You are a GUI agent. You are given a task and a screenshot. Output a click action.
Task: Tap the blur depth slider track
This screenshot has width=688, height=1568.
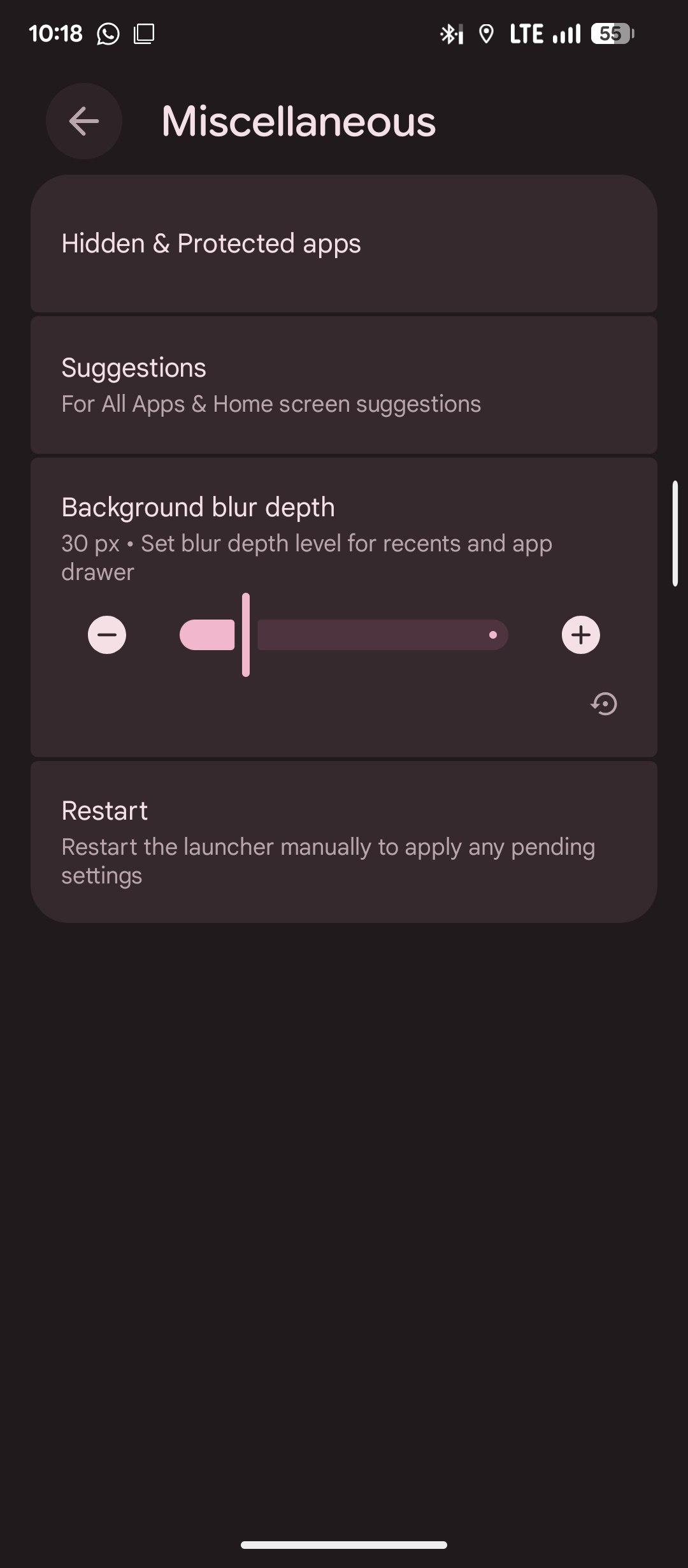382,635
